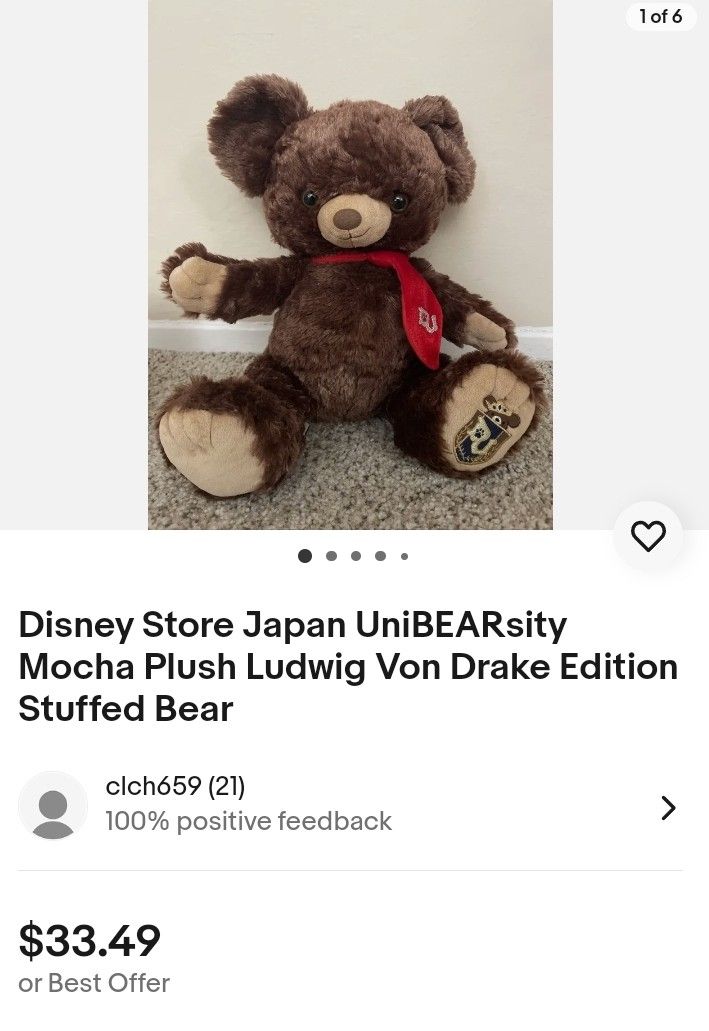Tap the image page indicator dots

tap(353, 556)
